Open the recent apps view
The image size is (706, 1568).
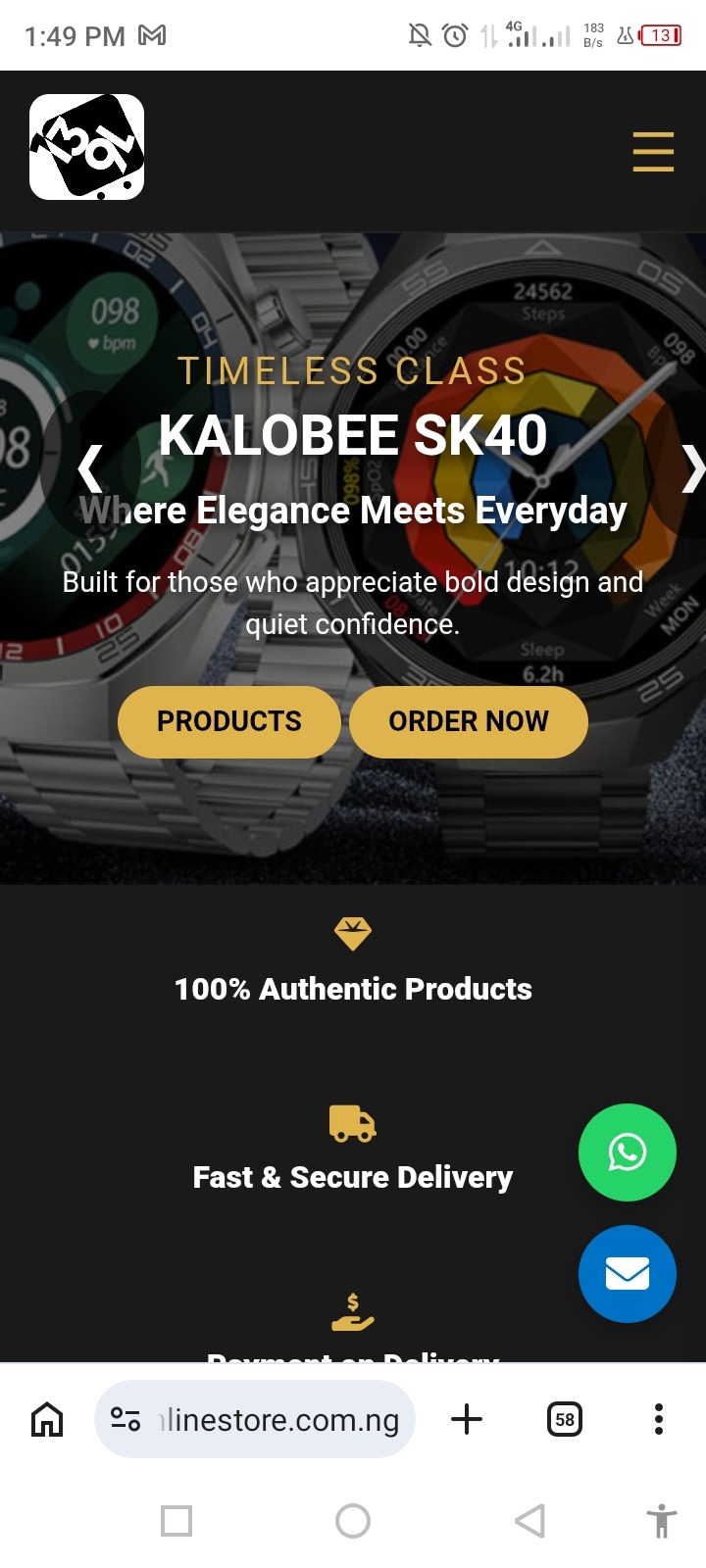click(x=176, y=1521)
